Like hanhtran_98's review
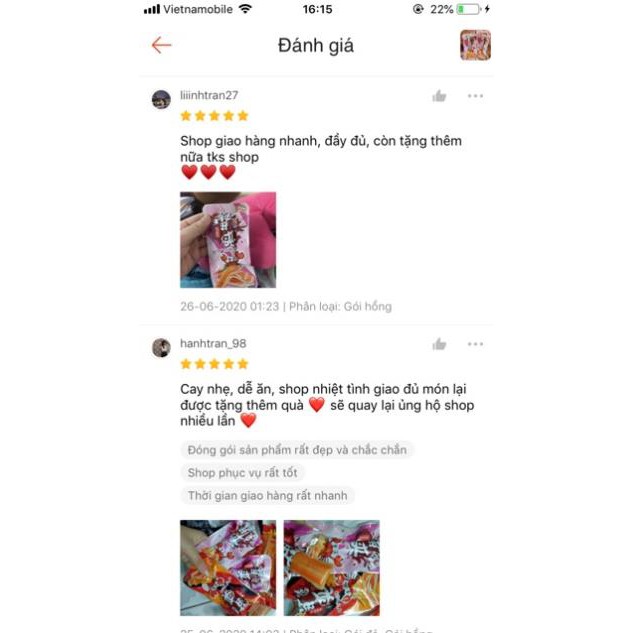 pyautogui.click(x=439, y=344)
